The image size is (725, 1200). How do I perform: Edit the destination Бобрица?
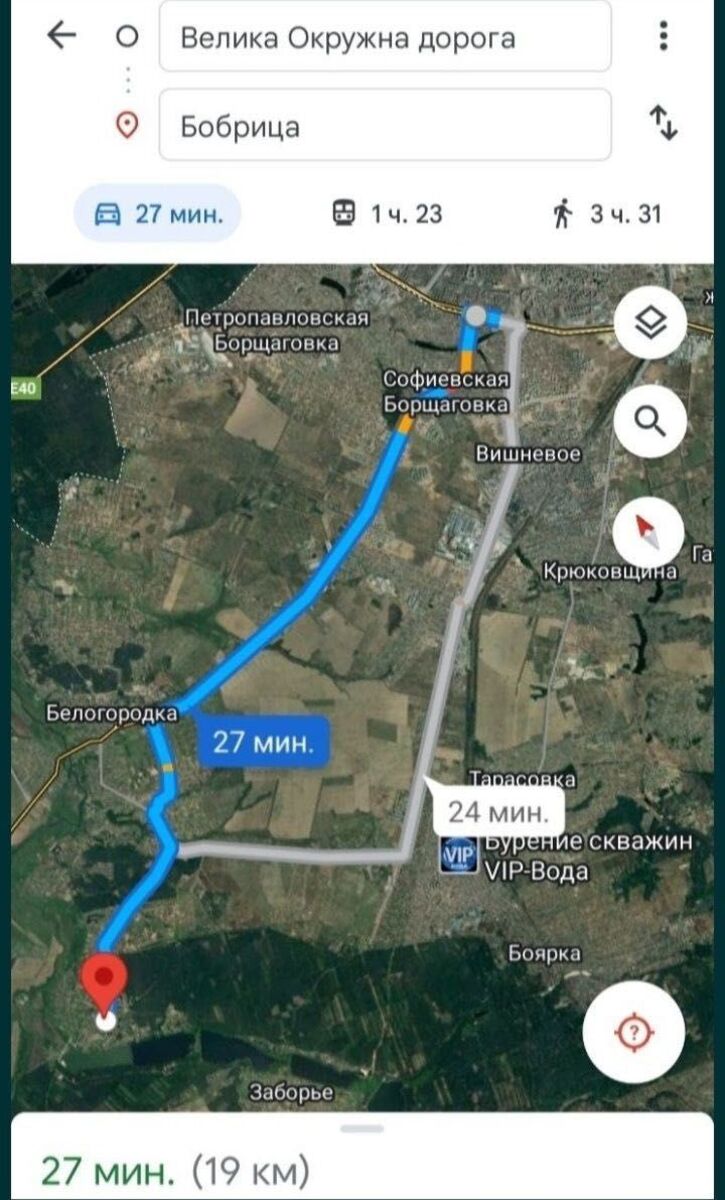click(385, 126)
